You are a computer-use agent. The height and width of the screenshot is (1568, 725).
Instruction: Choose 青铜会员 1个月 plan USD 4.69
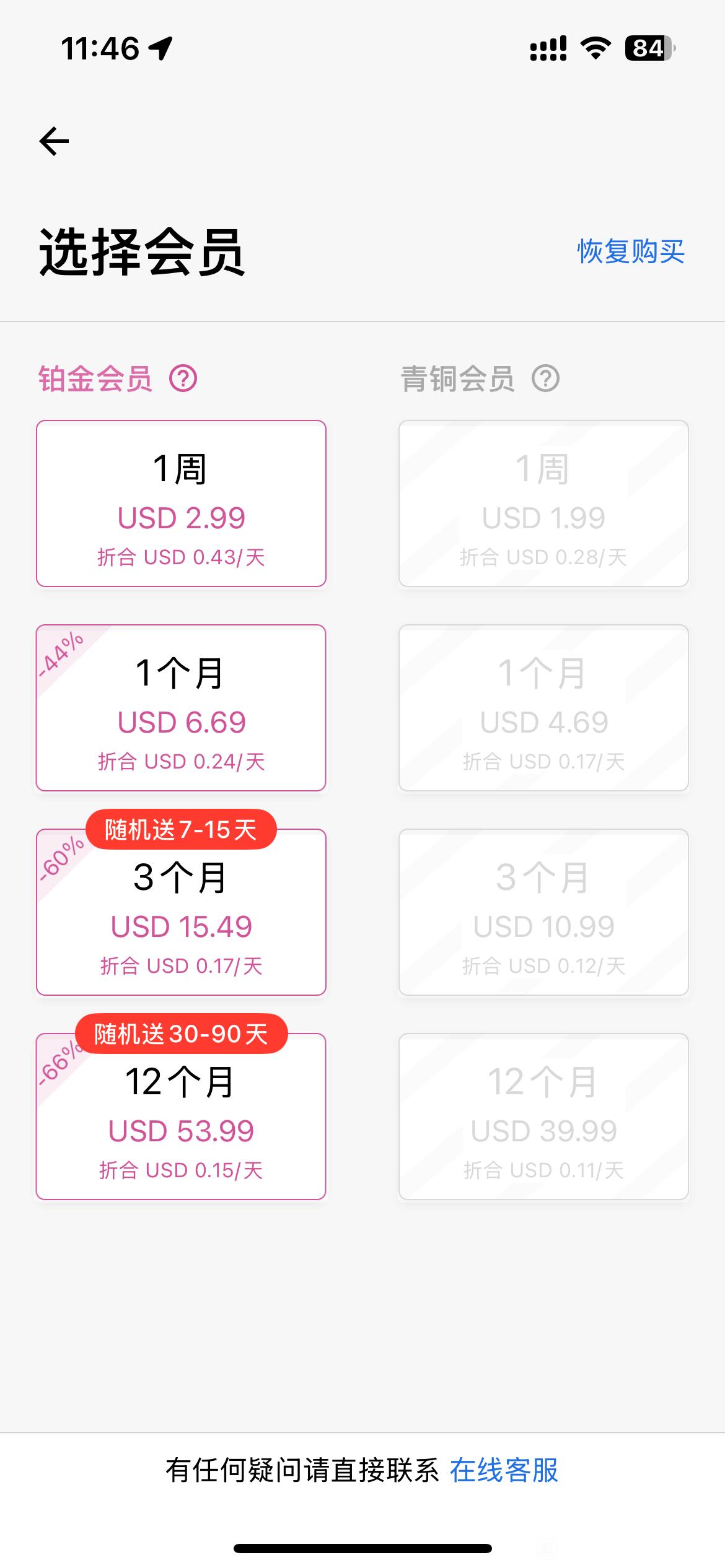click(x=543, y=708)
